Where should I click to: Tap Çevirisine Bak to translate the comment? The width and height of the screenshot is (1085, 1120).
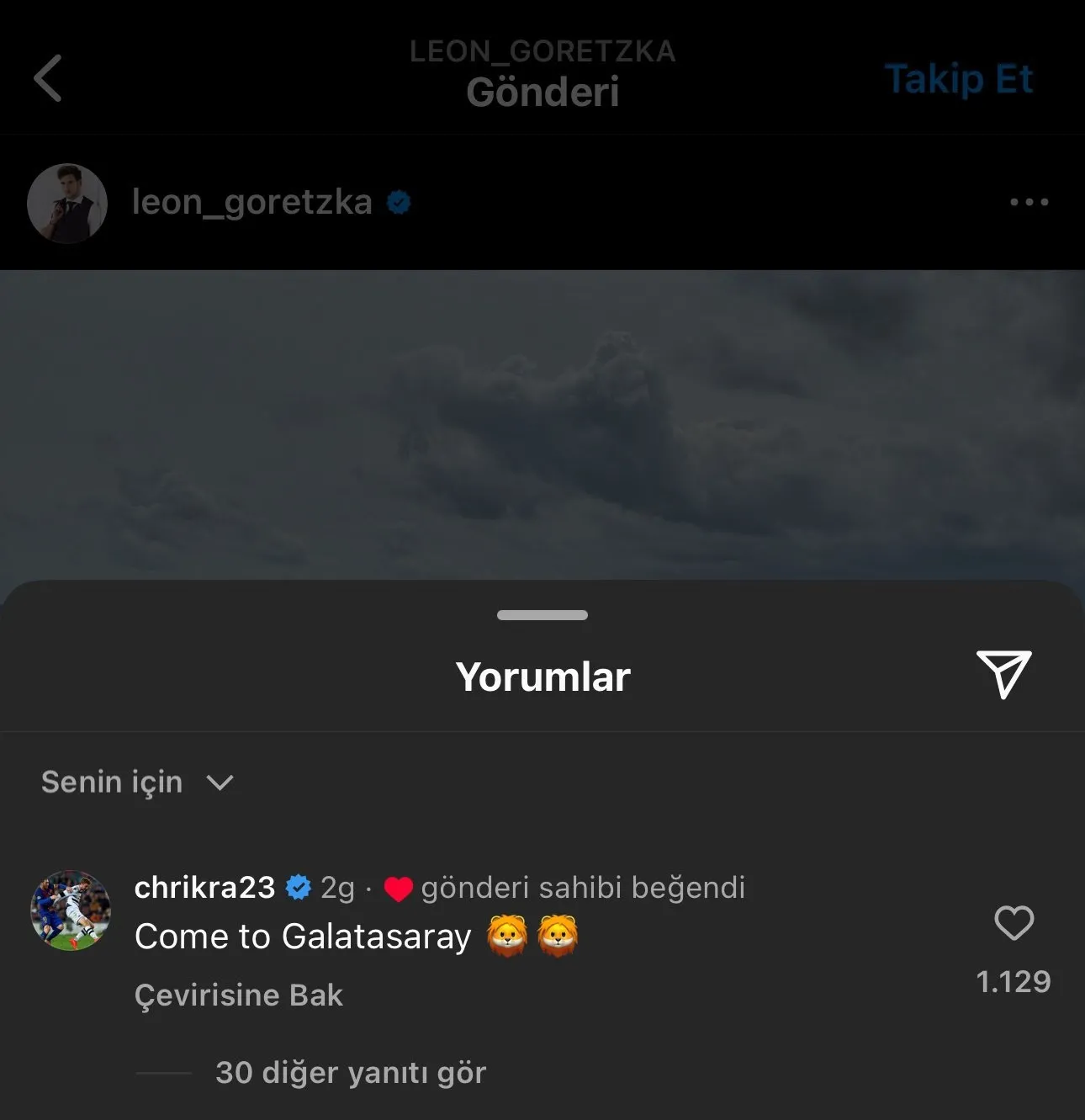239,995
